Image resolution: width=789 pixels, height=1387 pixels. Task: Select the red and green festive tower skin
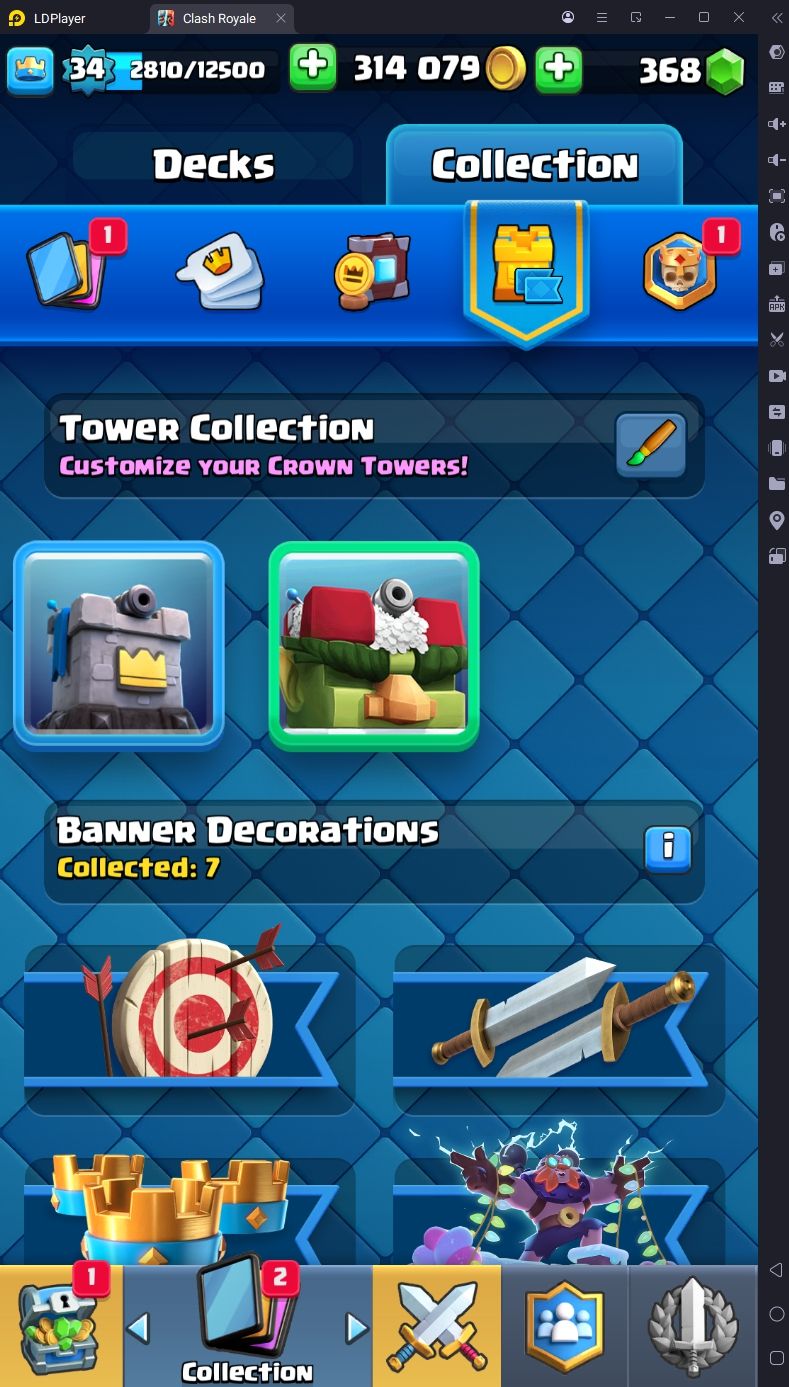374,645
